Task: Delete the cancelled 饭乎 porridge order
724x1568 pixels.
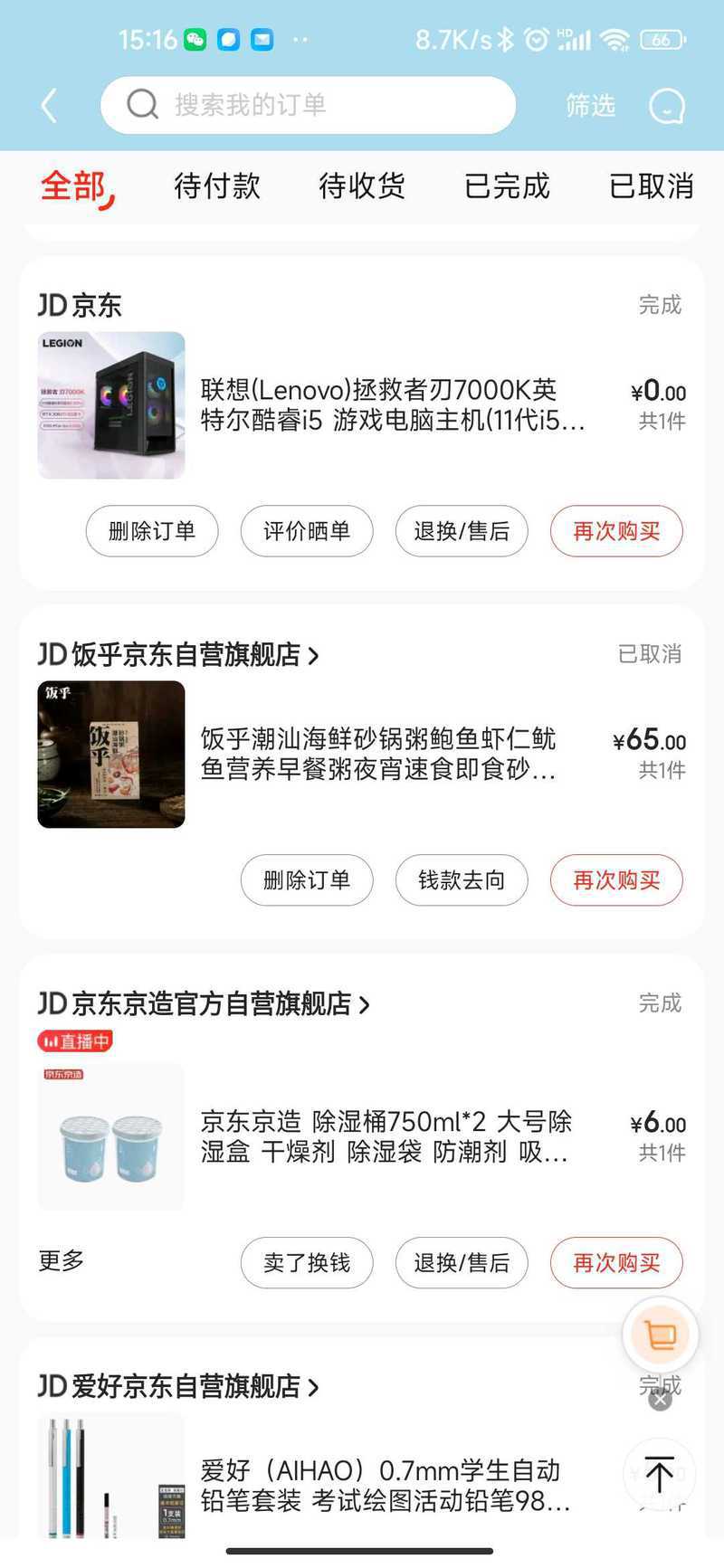Action: pyautogui.click(x=307, y=880)
